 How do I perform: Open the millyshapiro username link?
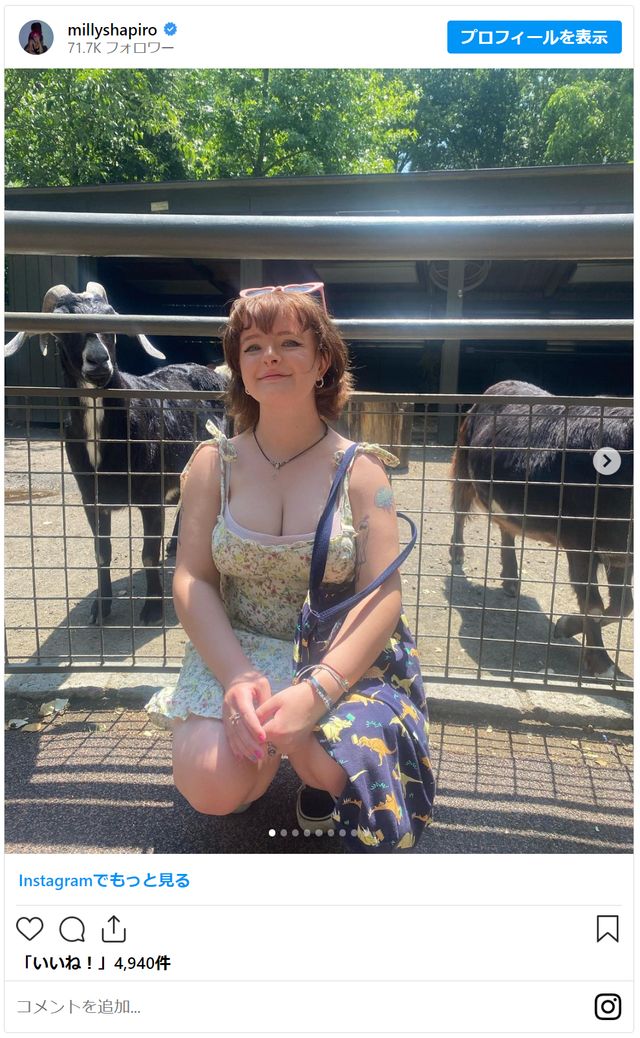[112, 29]
